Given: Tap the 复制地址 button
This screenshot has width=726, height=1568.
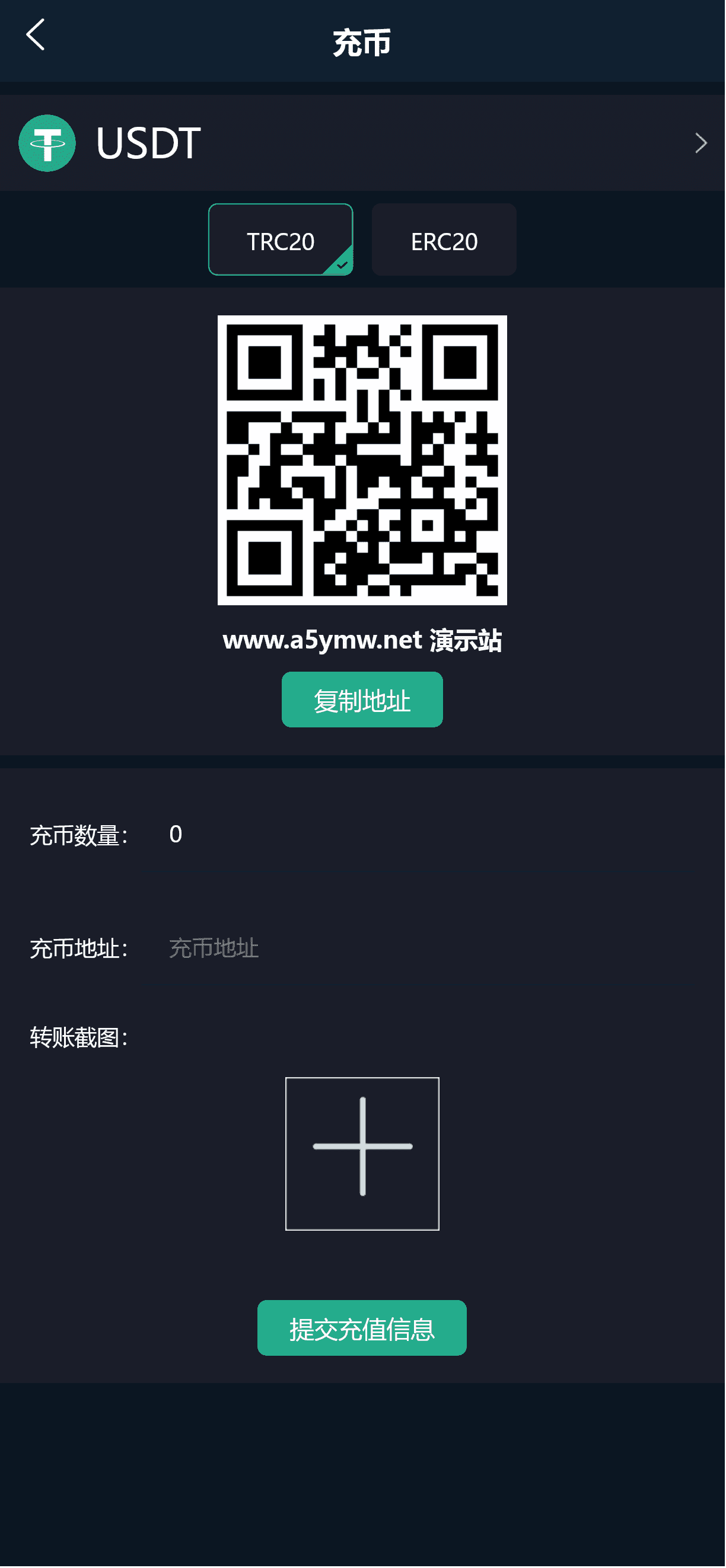Looking at the screenshot, I should (x=362, y=701).
